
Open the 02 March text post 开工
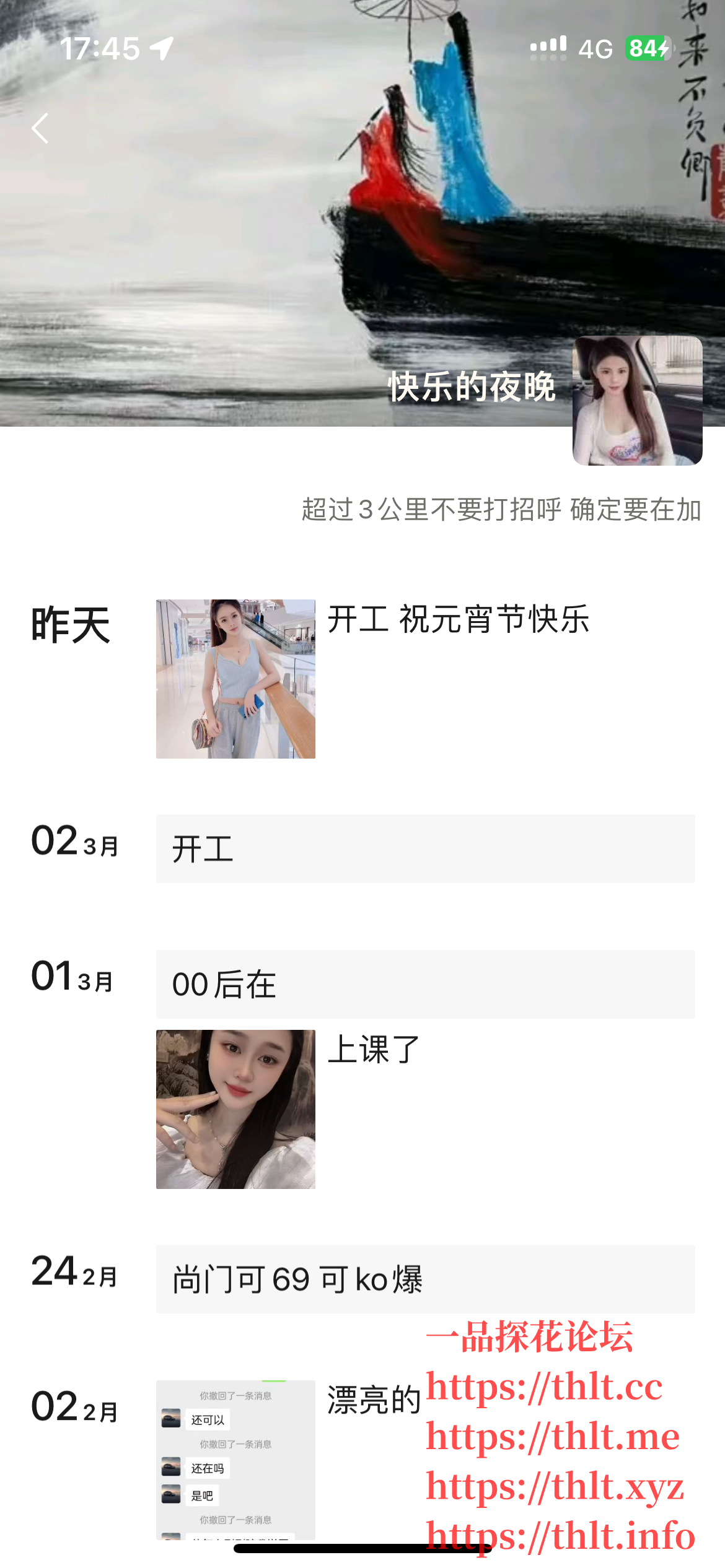tap(425, 848)
